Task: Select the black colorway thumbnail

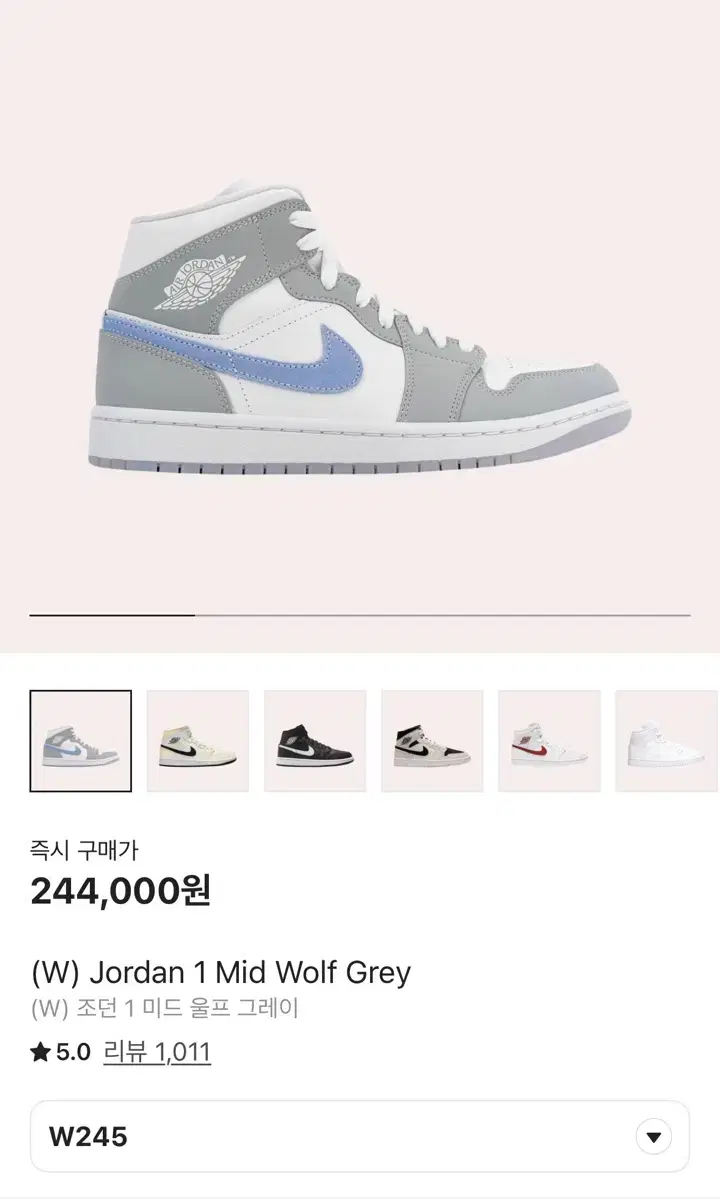Action: [x=316, y=738]
